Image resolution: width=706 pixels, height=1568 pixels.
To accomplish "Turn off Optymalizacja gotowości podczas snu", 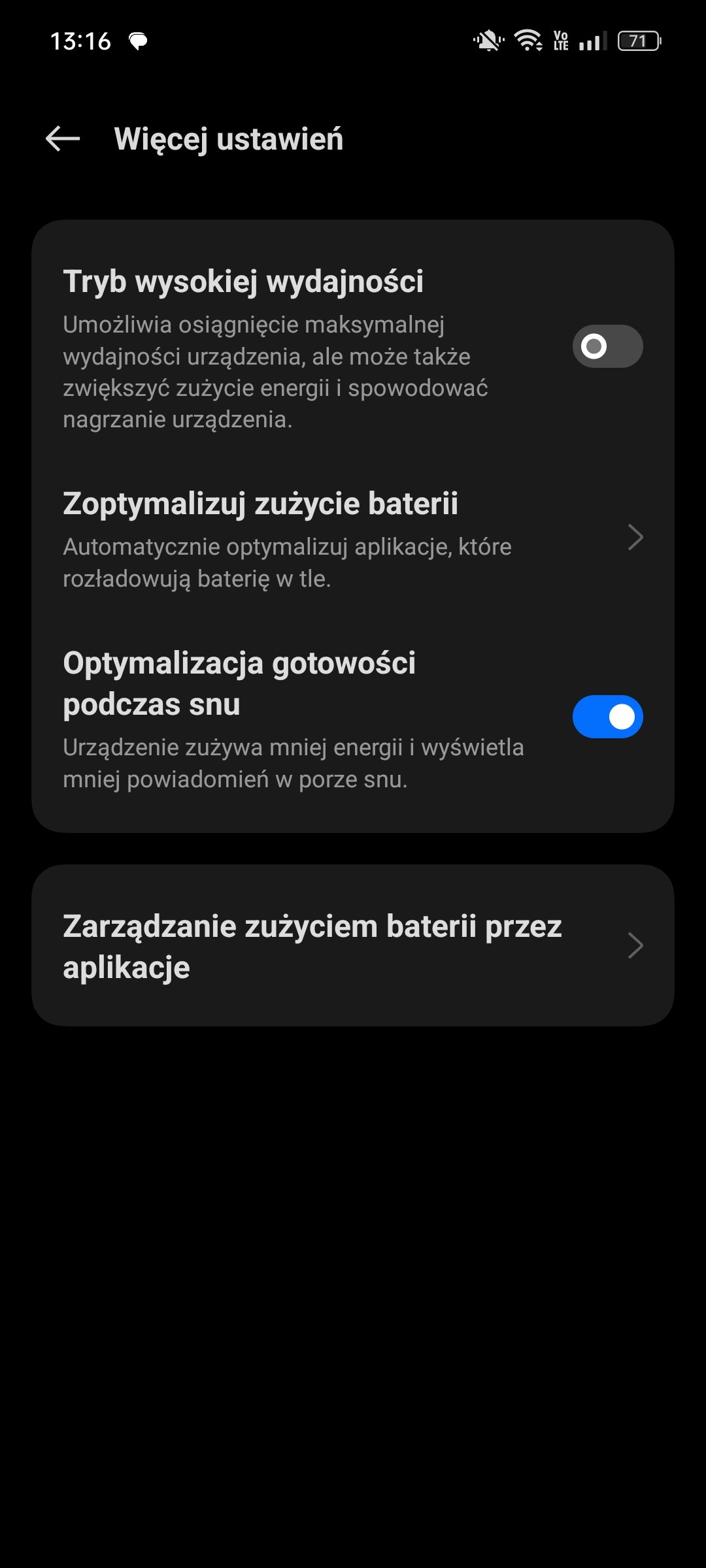I will tap(607, 717).
